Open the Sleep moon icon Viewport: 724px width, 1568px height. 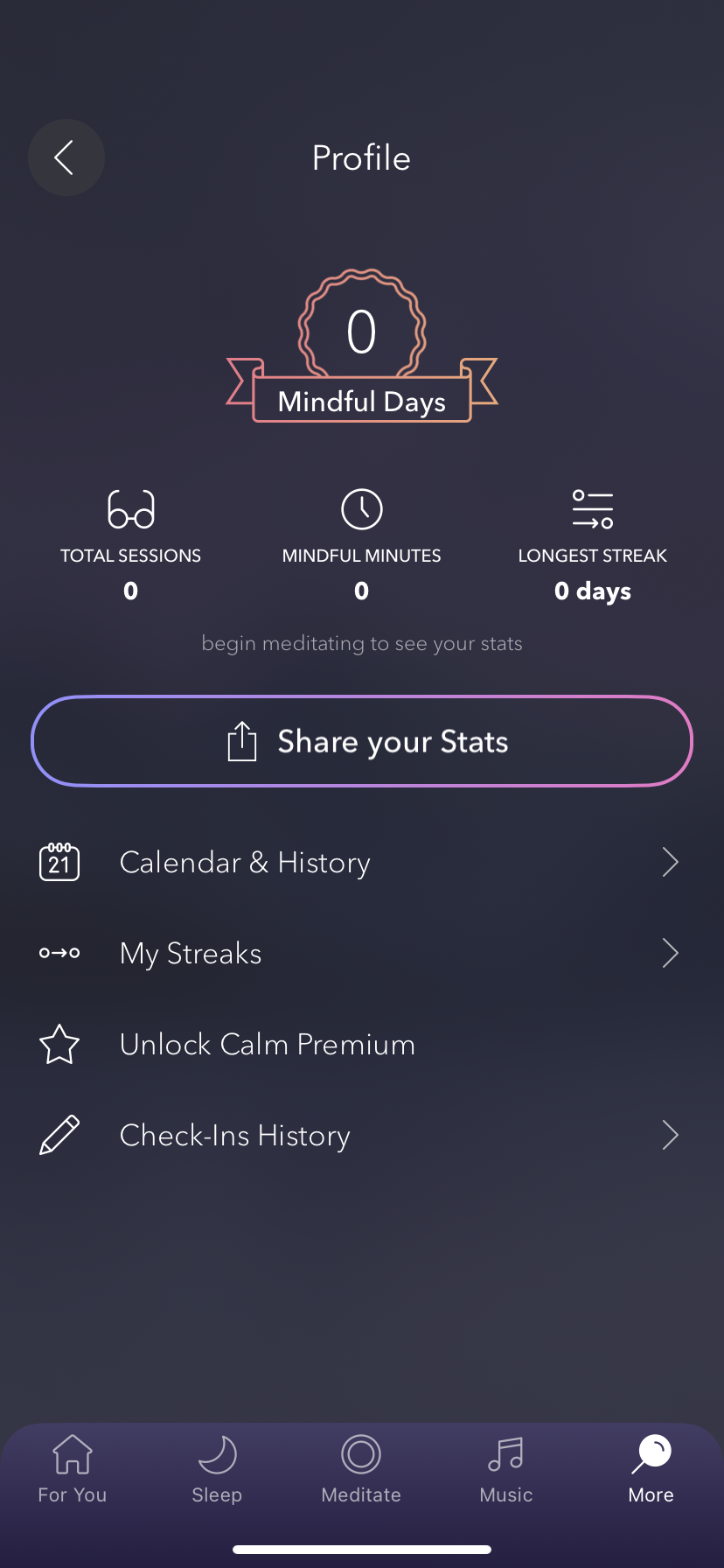click(217, 1453)
